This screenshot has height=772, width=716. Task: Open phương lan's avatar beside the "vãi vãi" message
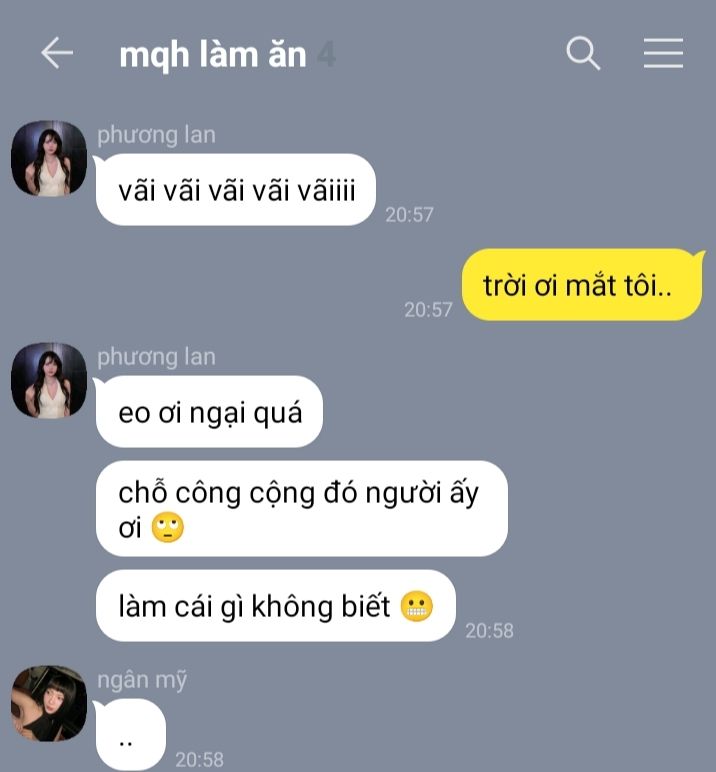[x=49, y=159]
